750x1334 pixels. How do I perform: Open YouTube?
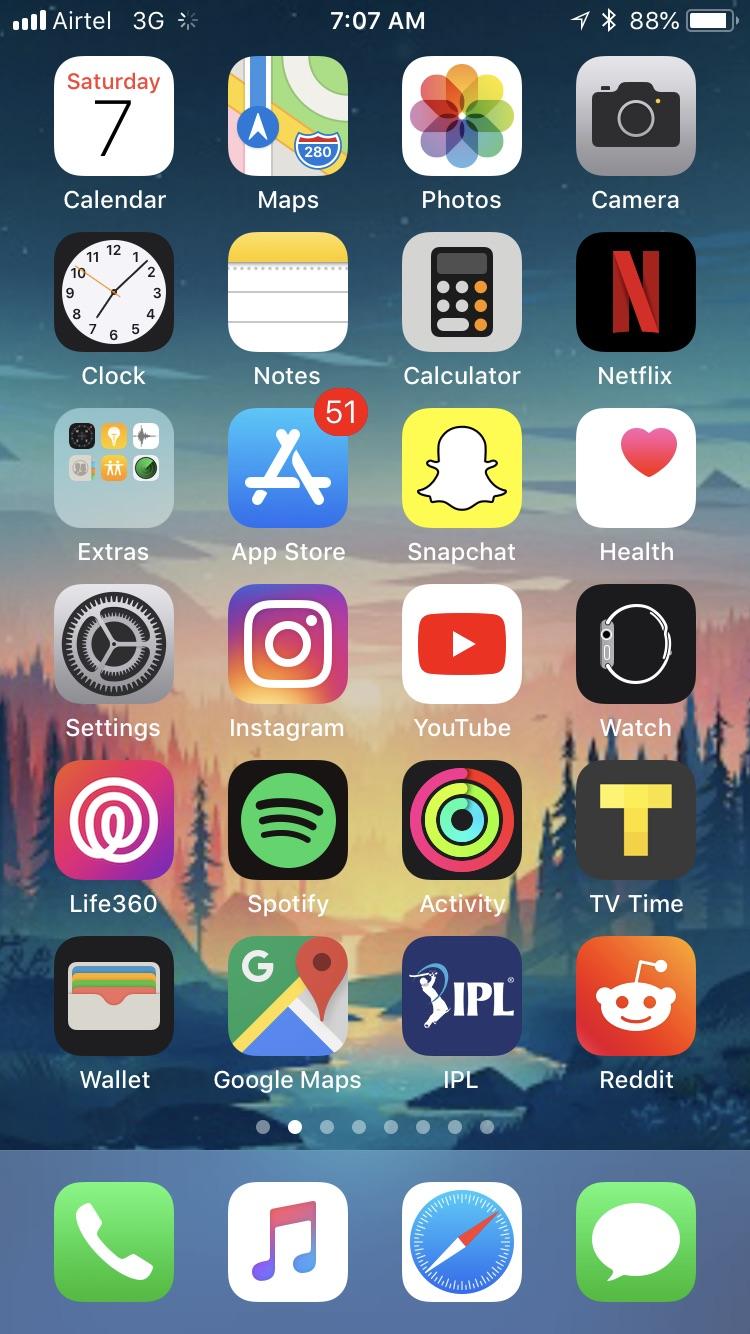(461, 644)
